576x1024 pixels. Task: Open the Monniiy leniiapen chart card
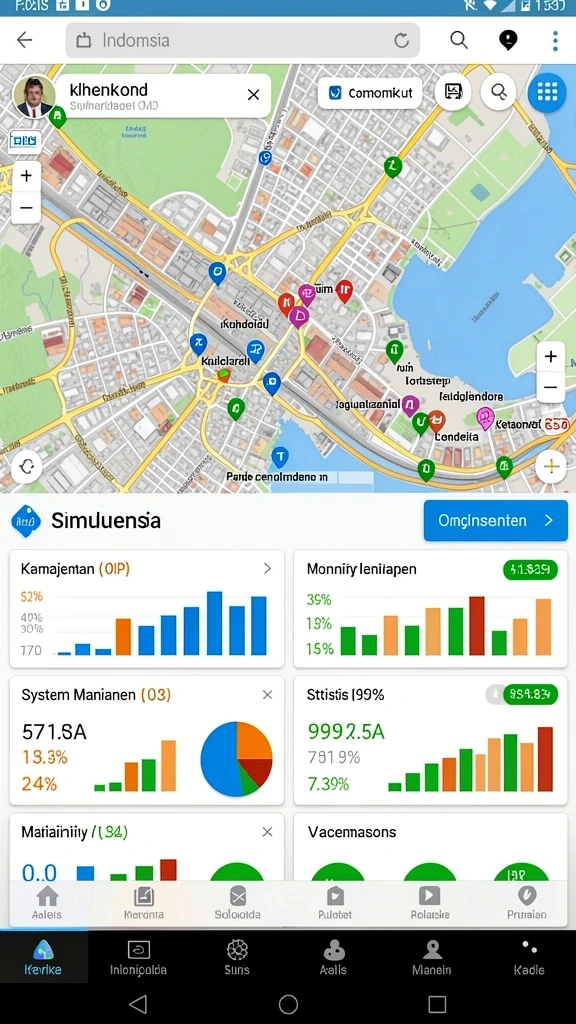pyautogui.click(x=430, y=609)
